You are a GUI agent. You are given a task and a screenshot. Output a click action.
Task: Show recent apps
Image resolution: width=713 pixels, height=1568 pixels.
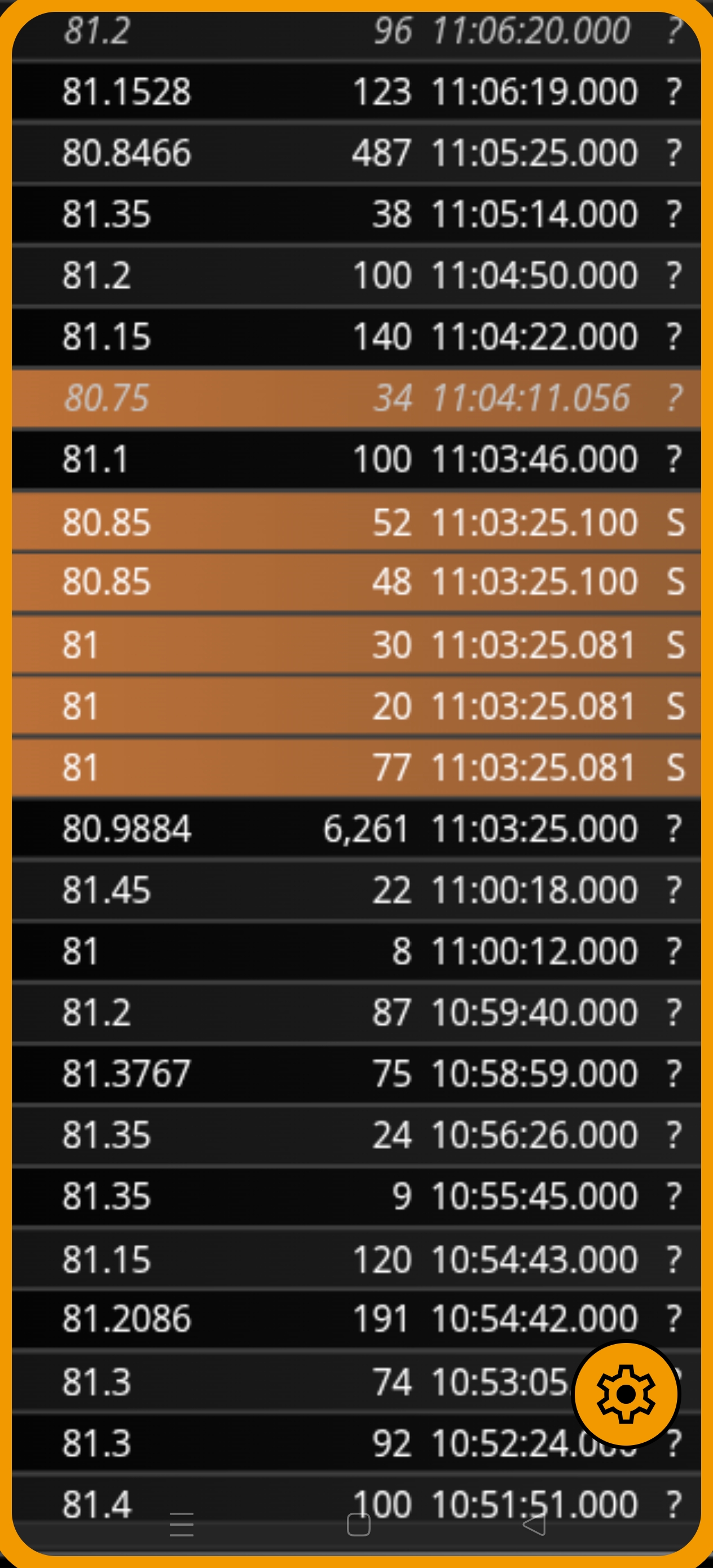click(182, 1525)
